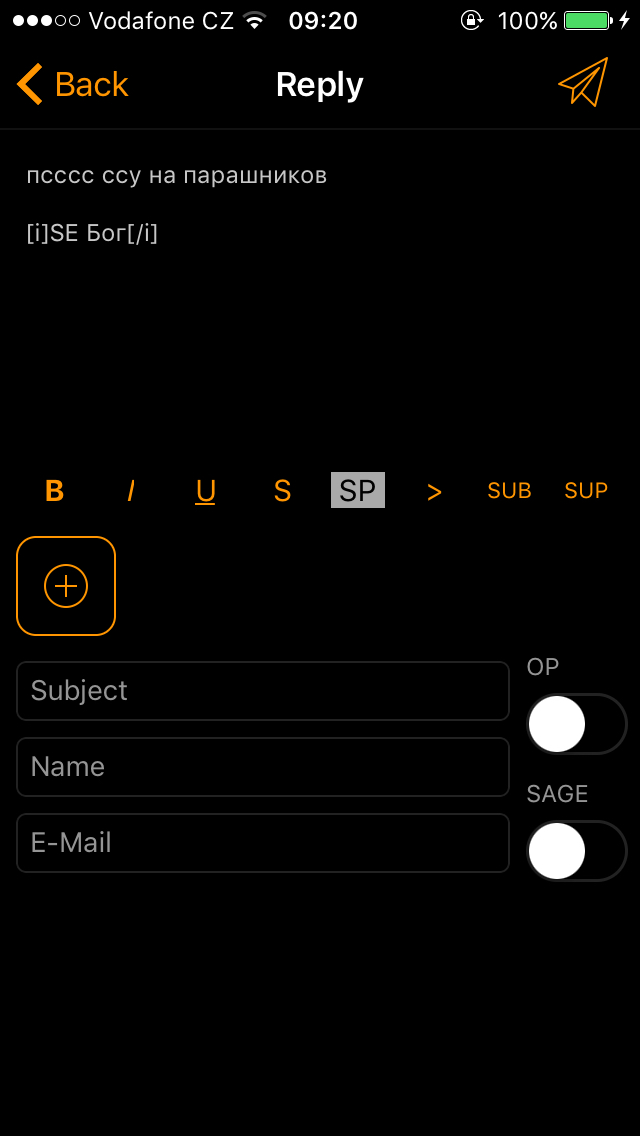Toggle the OP switch
The height and width of the screenshot is (1136, 640).
[577, 724]
